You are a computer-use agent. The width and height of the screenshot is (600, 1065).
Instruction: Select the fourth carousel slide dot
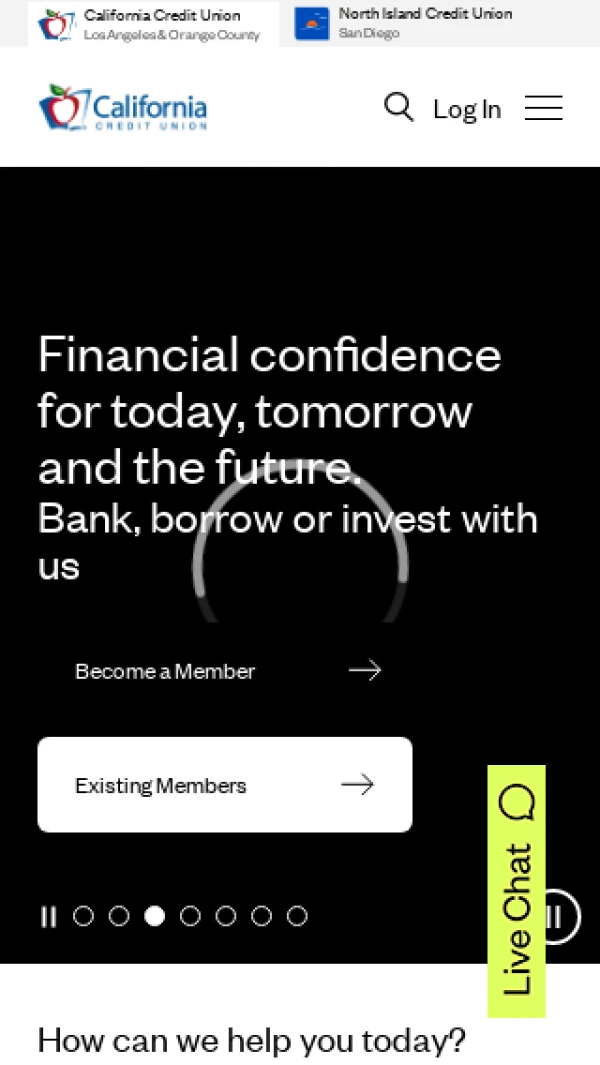[x=190, y=916]
